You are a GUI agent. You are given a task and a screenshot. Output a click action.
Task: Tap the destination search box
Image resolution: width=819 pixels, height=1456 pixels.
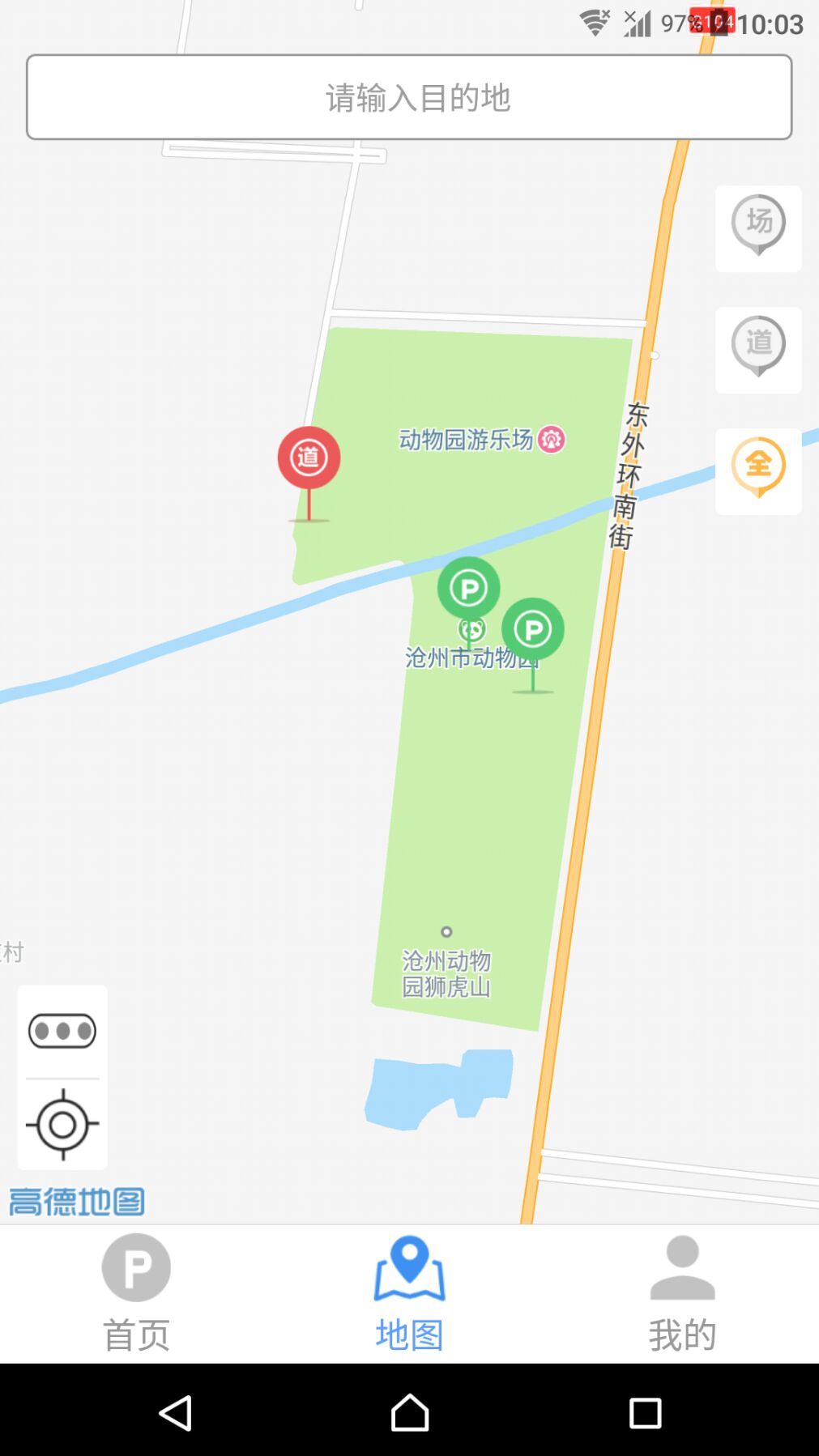pos(409,97)
